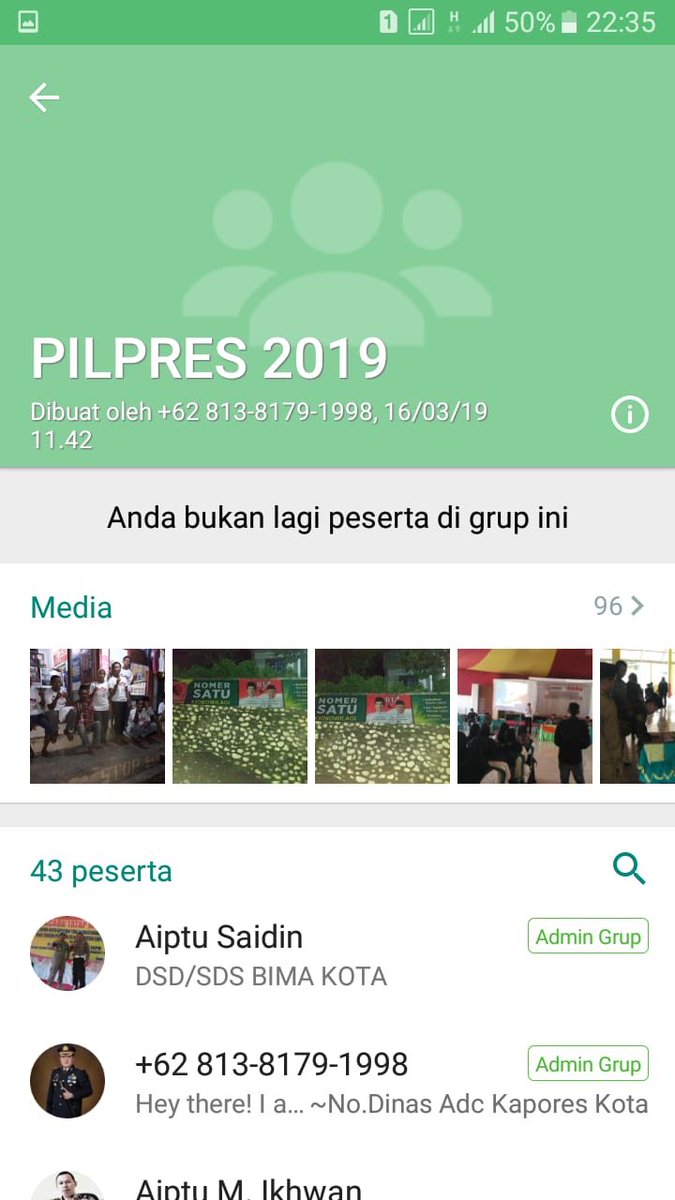This screenshot has height=1200, width=675.
Task: Search the participants list
Action: pyautogui.click(x=629, y=869)
